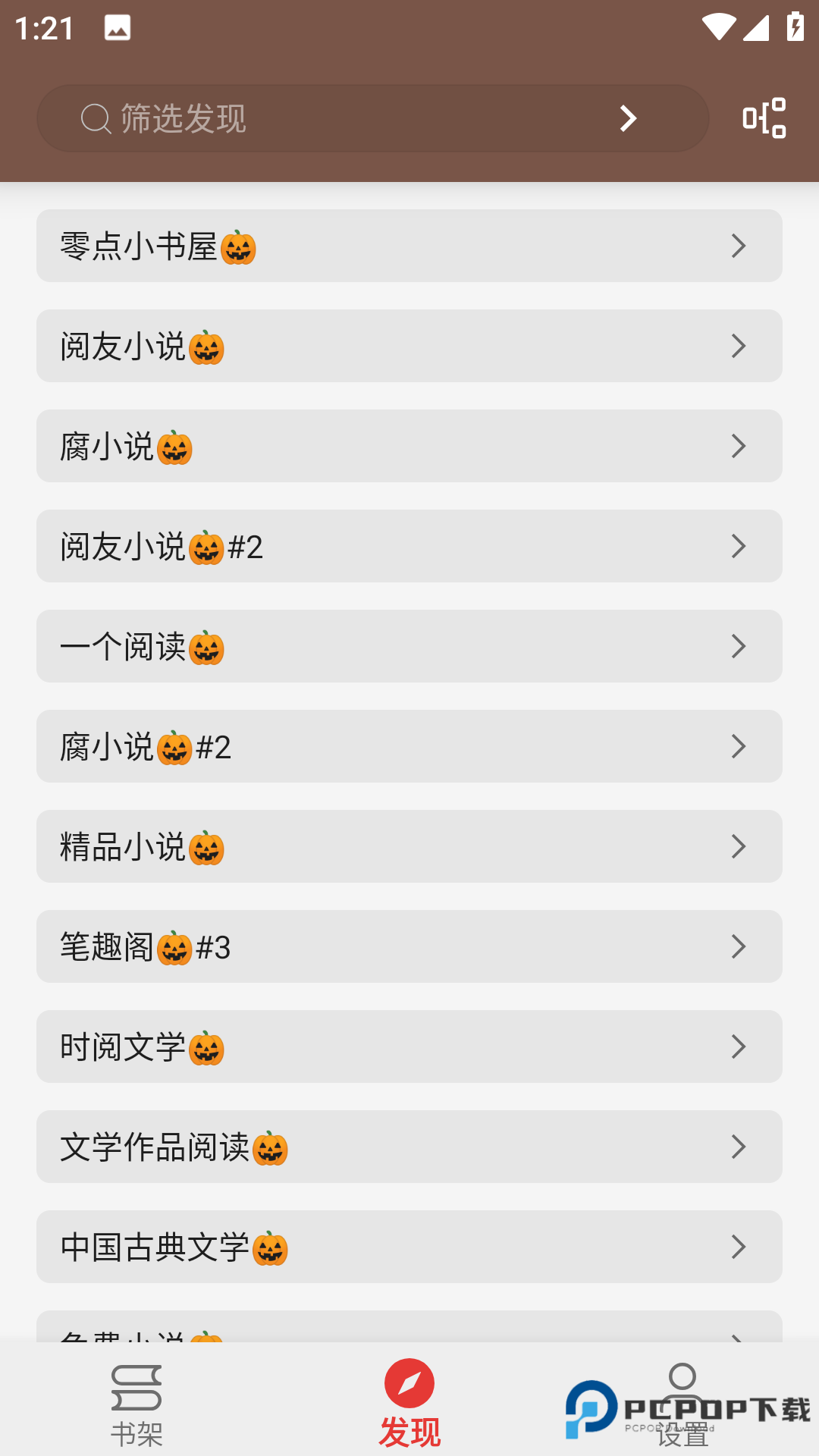Tap the 文学作品阅读 entry
This screenshot has width=819, height=1456.
[x=409, y=1147]
